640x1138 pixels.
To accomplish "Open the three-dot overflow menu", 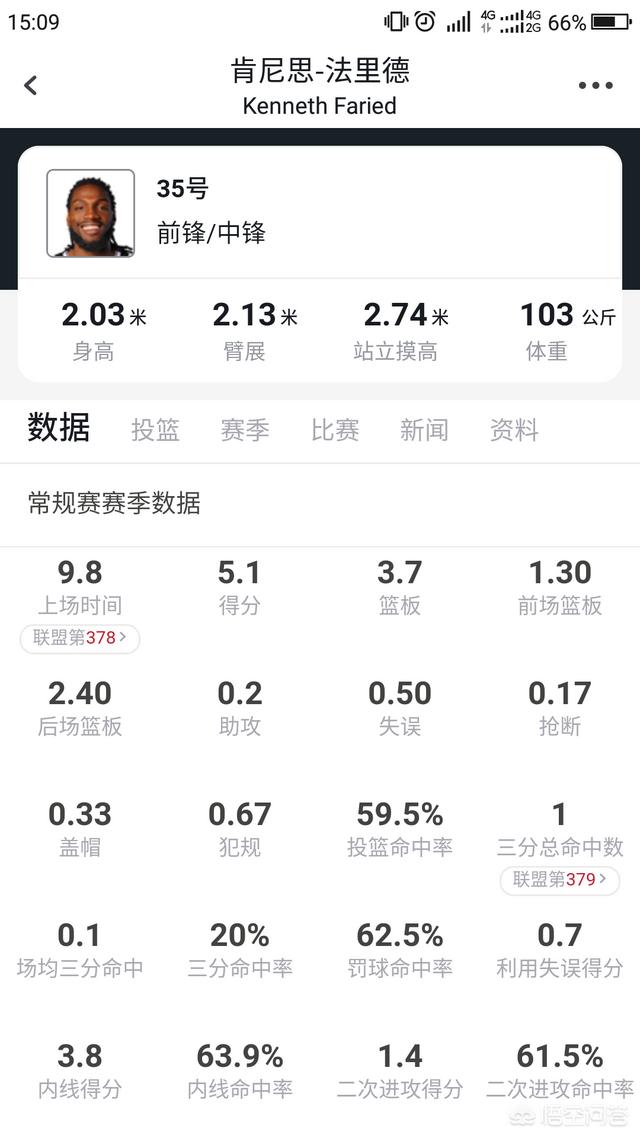I will 595,86.
